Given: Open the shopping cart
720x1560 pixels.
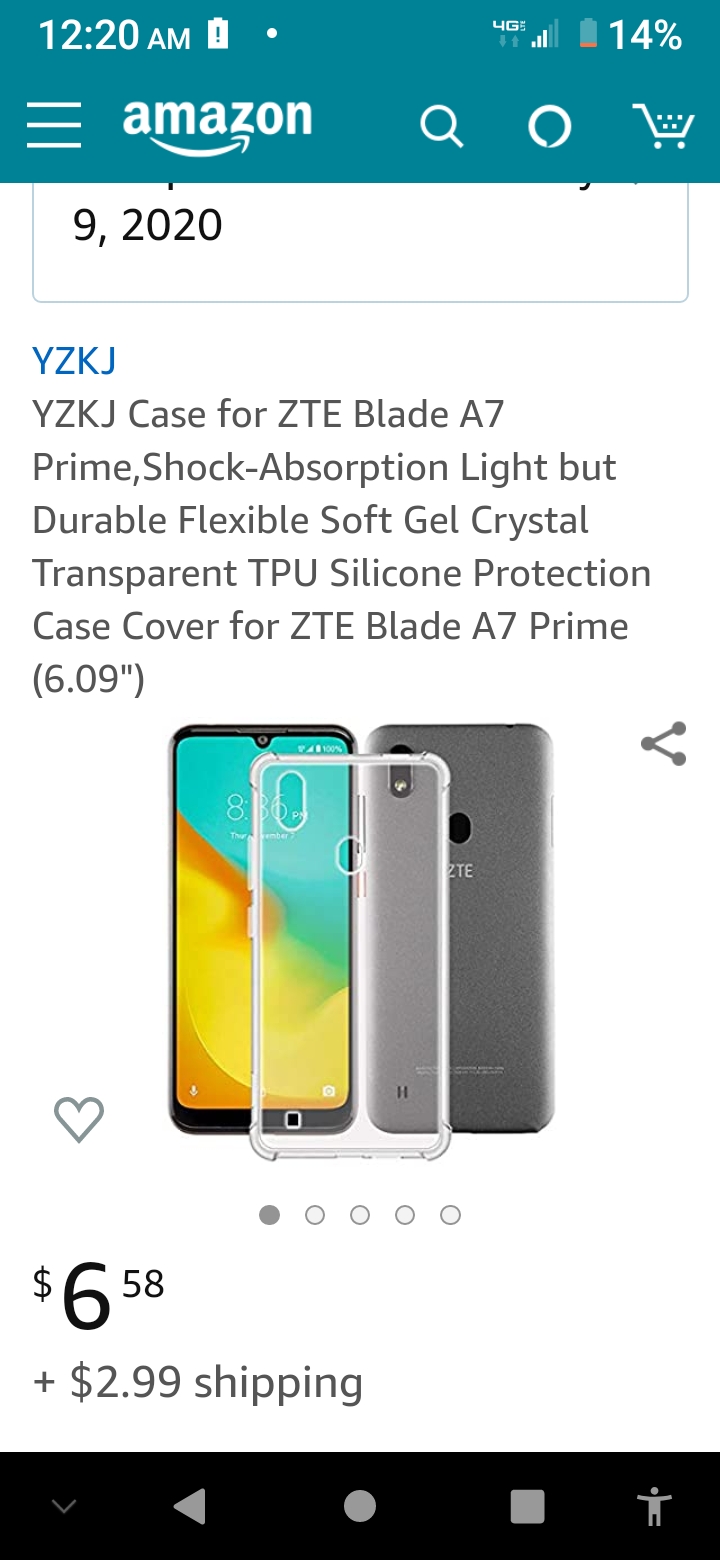Looking at the screenshot, I should [x=663, y=127].
